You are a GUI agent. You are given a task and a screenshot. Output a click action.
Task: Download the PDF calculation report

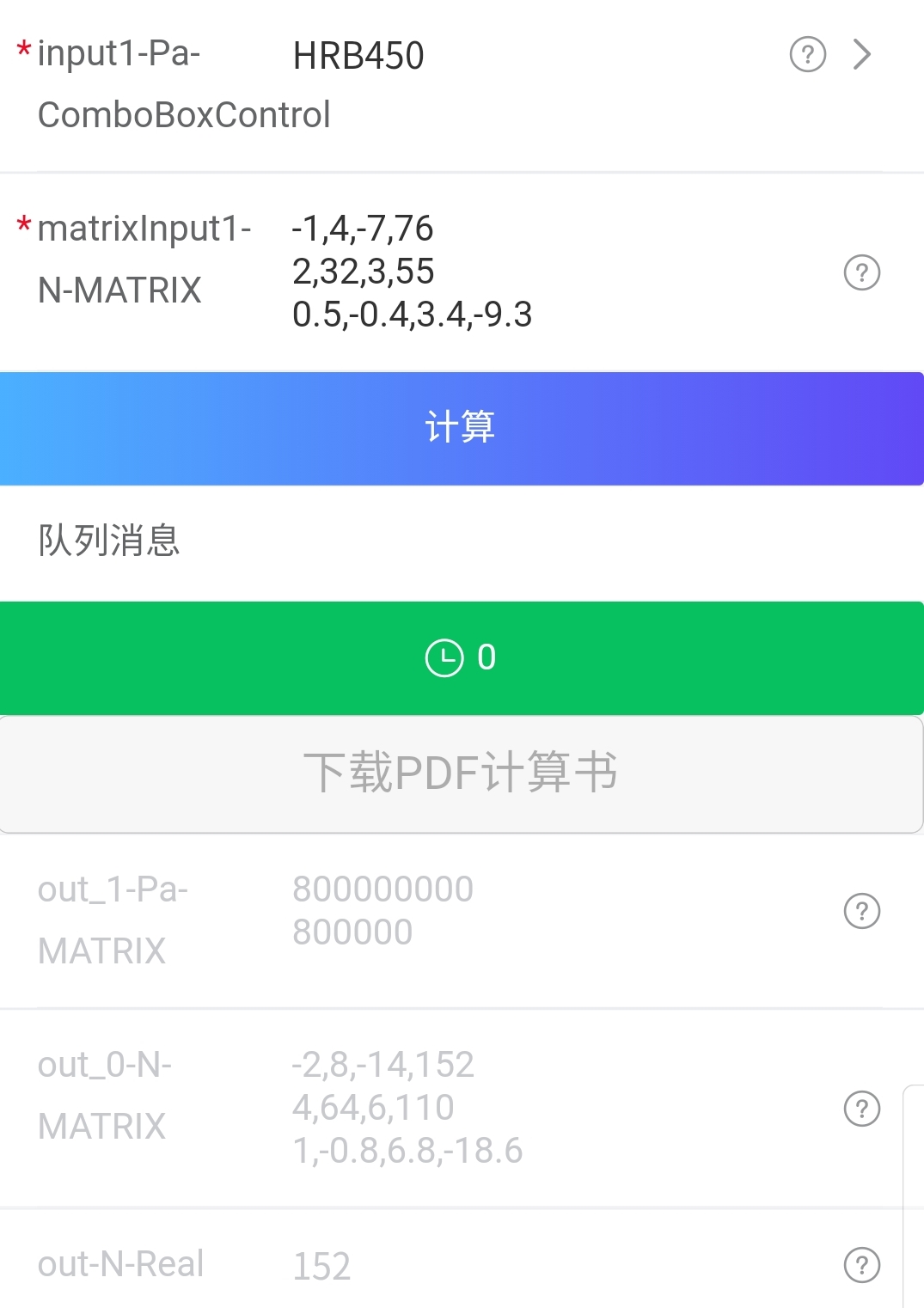click(x=462, y=773)
